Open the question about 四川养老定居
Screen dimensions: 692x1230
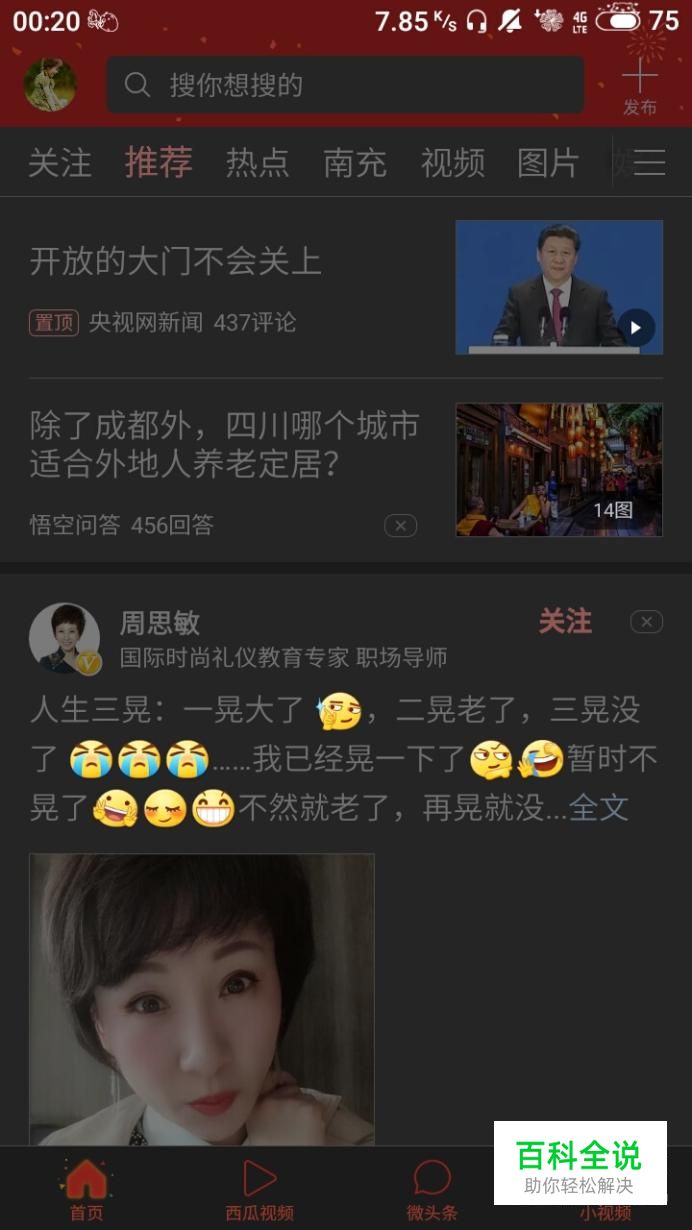tap(224, 444)
